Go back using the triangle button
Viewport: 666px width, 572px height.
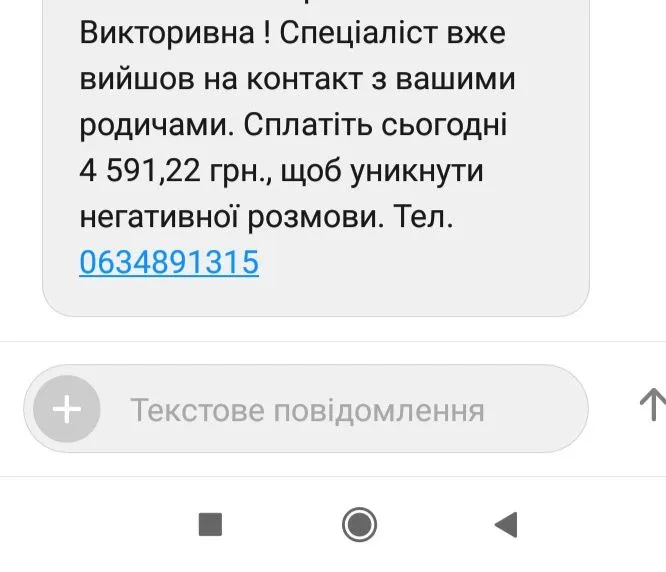pos(506,524)
